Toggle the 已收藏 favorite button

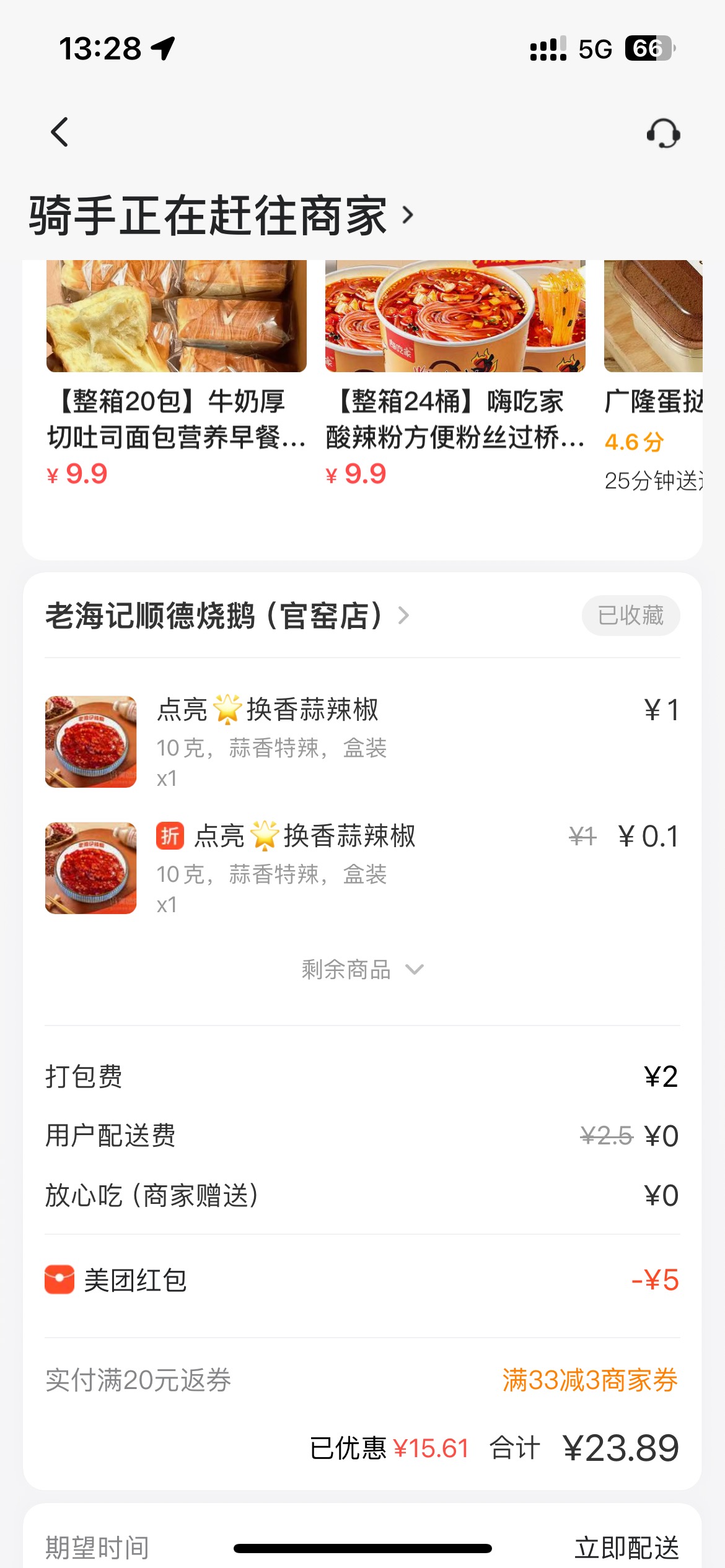(630, 616)
